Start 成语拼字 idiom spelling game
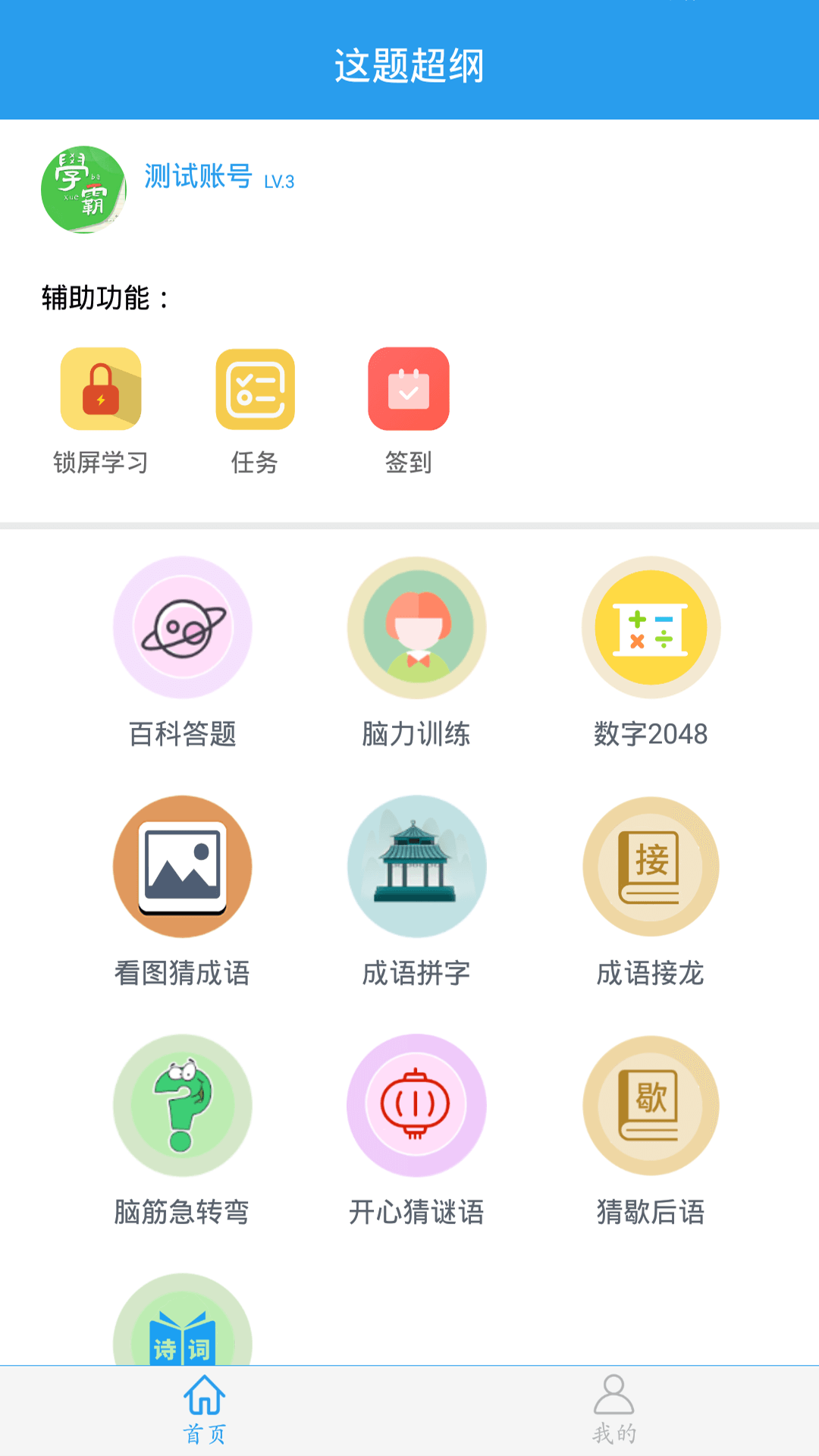 click(x=416, y=868)
